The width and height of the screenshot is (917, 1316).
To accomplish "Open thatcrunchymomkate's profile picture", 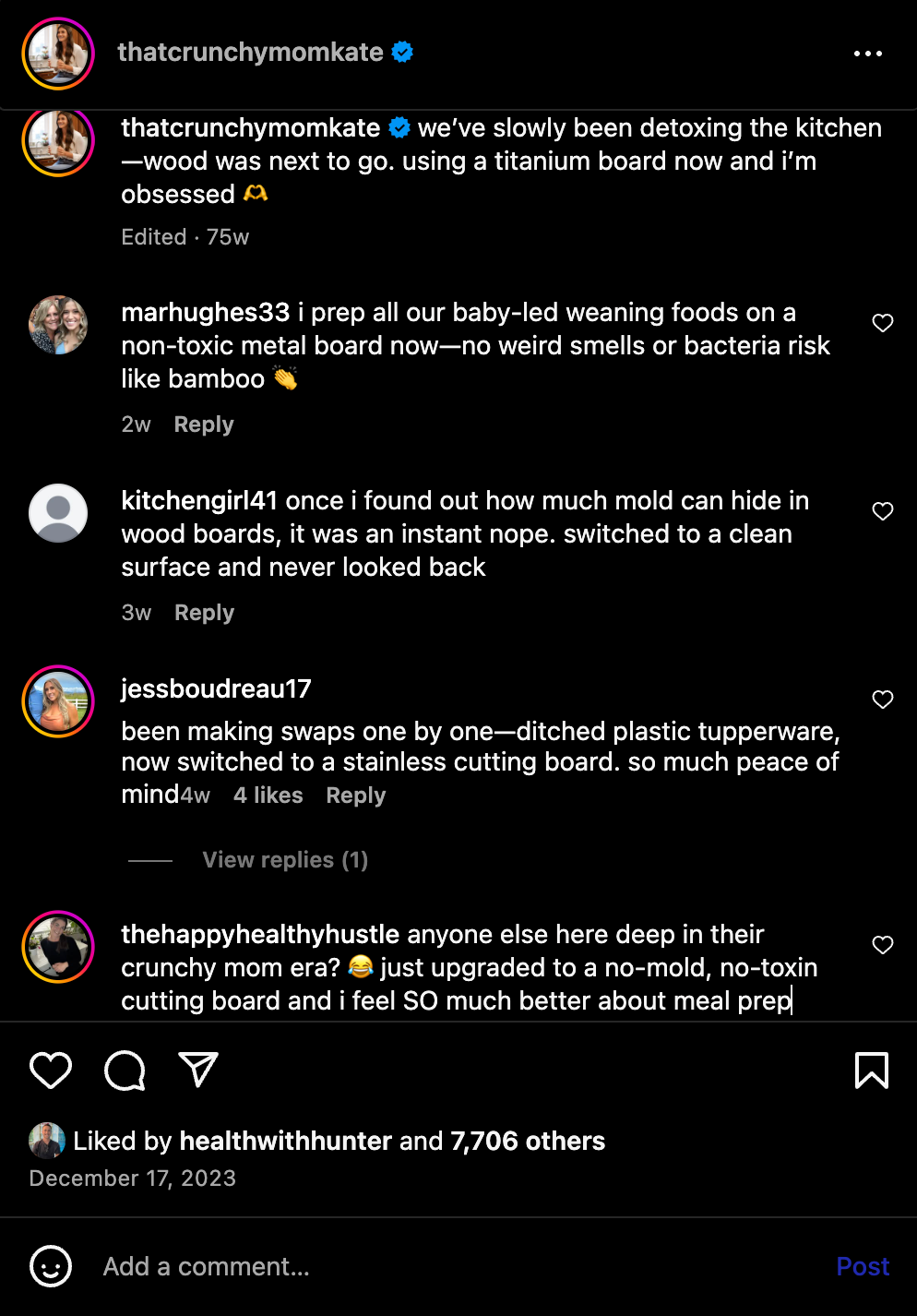I will coord(57,54).
